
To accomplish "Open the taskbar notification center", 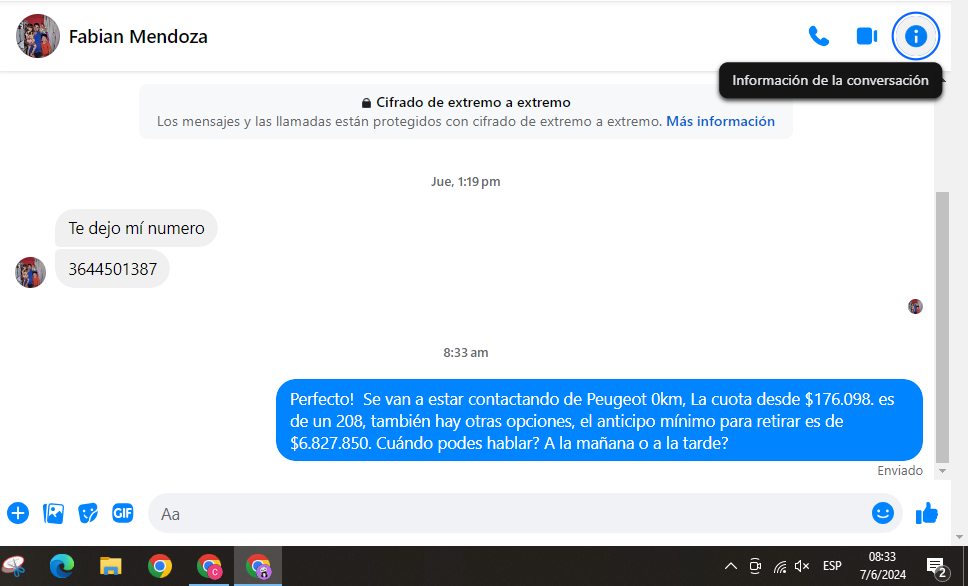I will point(937,567).
